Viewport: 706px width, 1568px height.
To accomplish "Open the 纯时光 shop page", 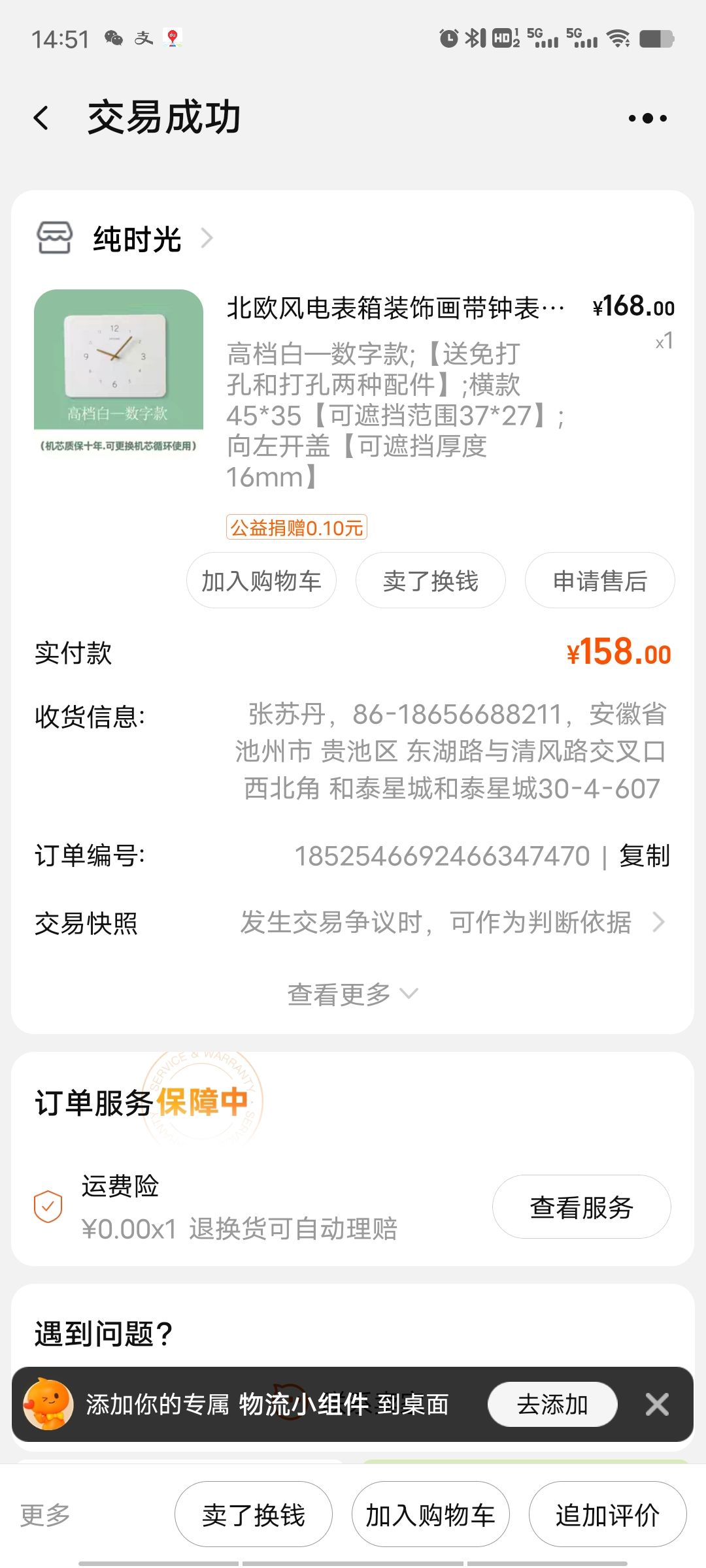I will (137, 239).
